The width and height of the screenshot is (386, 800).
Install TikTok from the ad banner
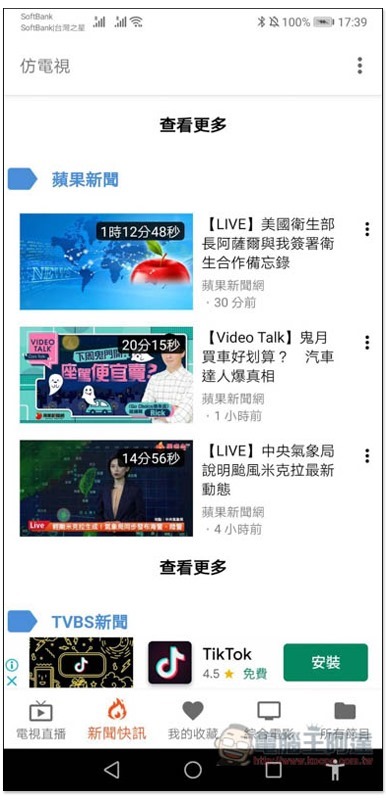(325, 662)
